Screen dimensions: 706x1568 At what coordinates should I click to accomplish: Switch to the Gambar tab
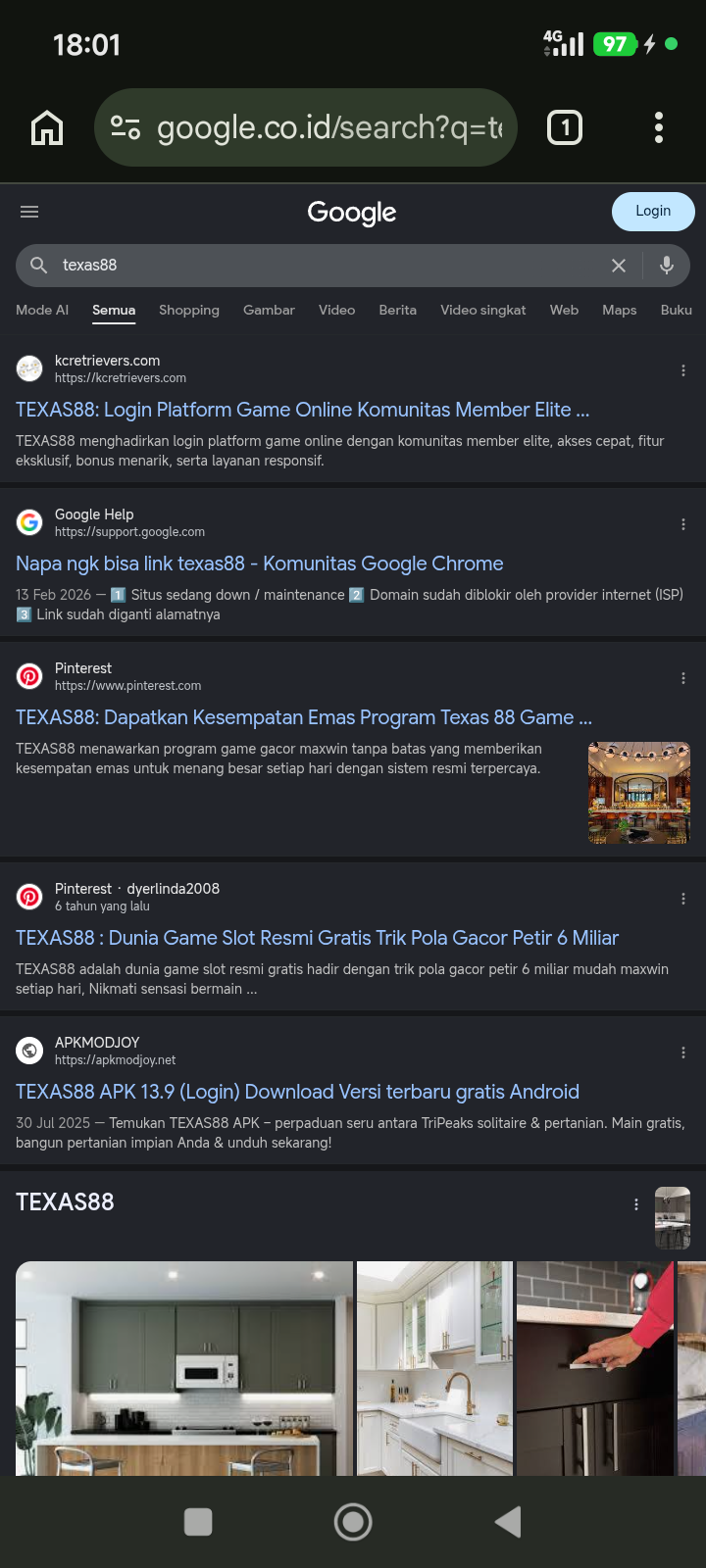(269, 310)
